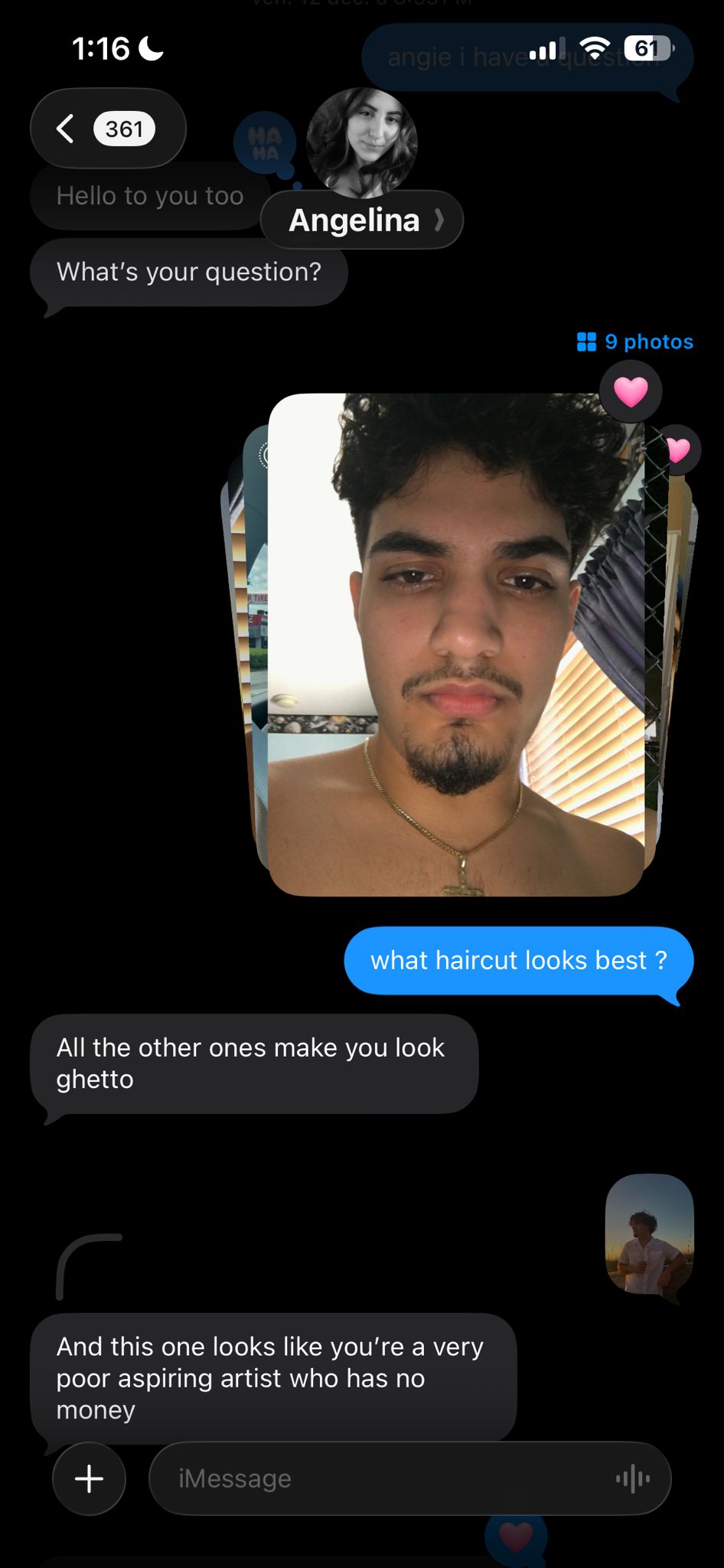This screenshot has height=1568, width=724.
Task: Tap Angelina's profile picture
Action: (362, 141)
